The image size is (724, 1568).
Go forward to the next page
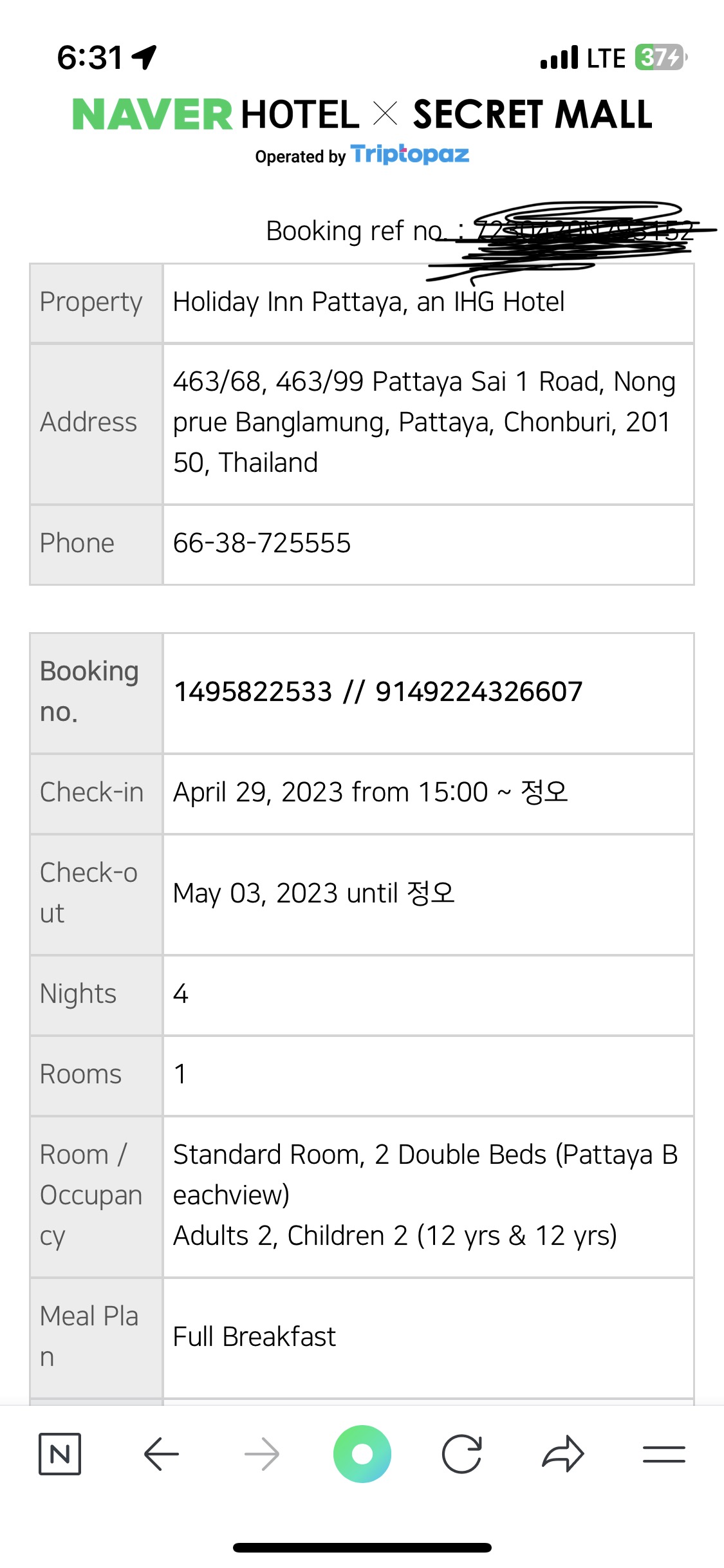[262, 1453]
